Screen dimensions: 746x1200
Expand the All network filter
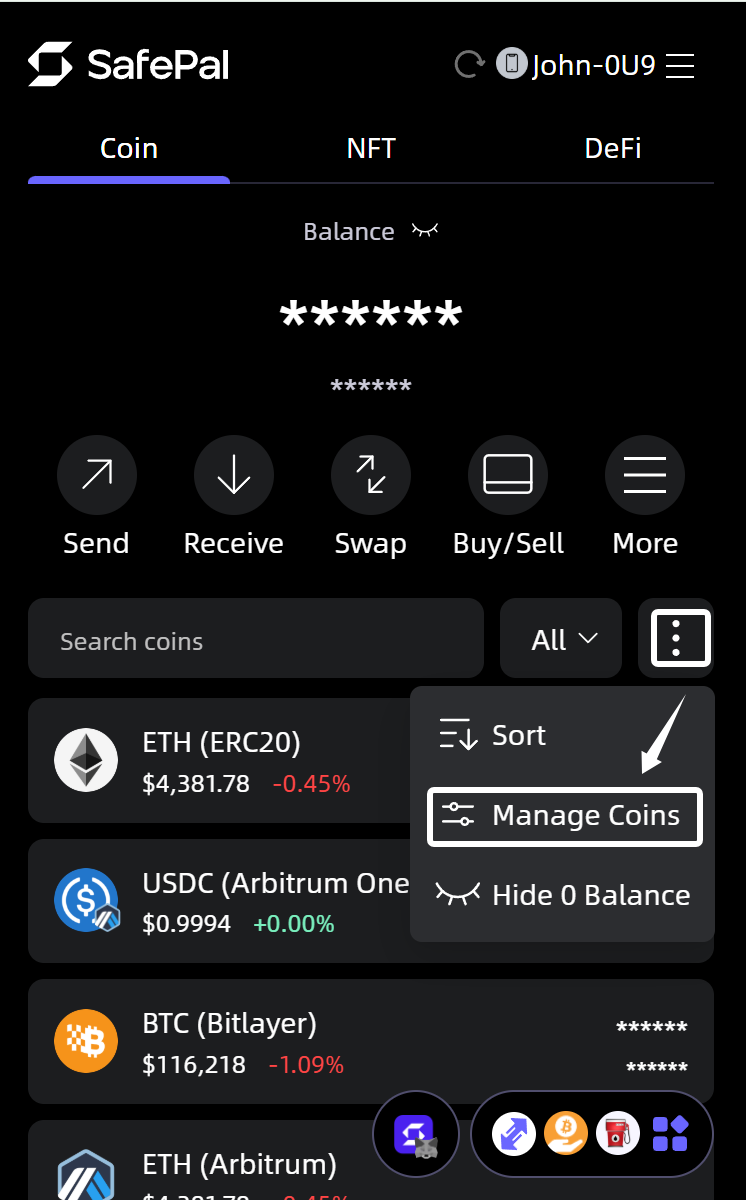(x=563, y=640)
